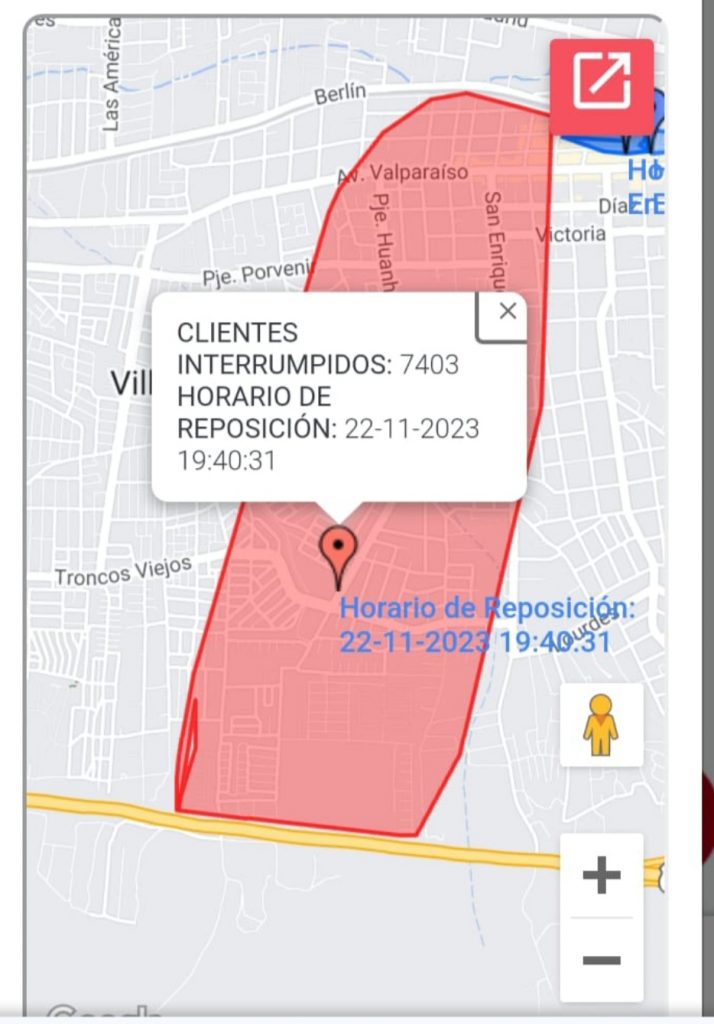Activate the Street View pegman
Screen dimensions: 714x1024
point(601,725)
